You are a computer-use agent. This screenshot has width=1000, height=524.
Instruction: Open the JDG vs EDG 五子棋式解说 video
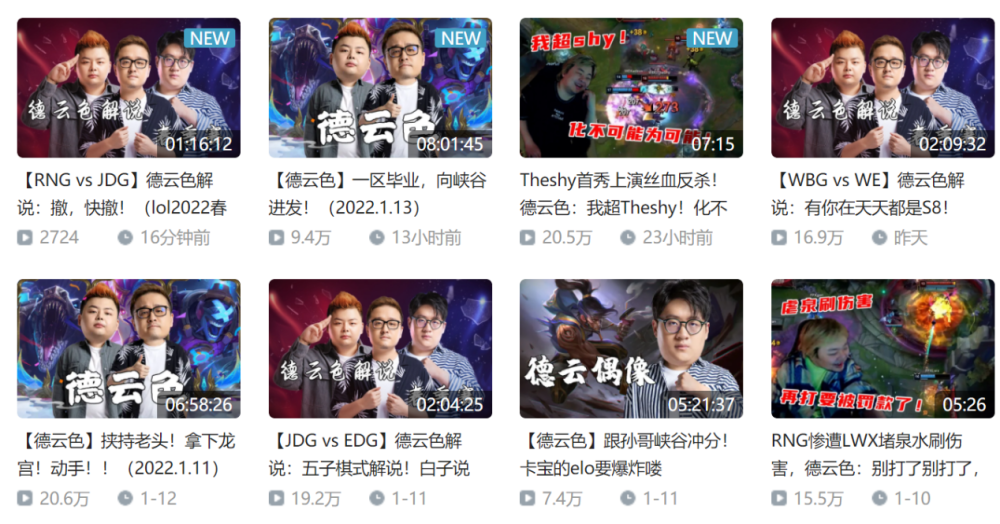(380, 349)
